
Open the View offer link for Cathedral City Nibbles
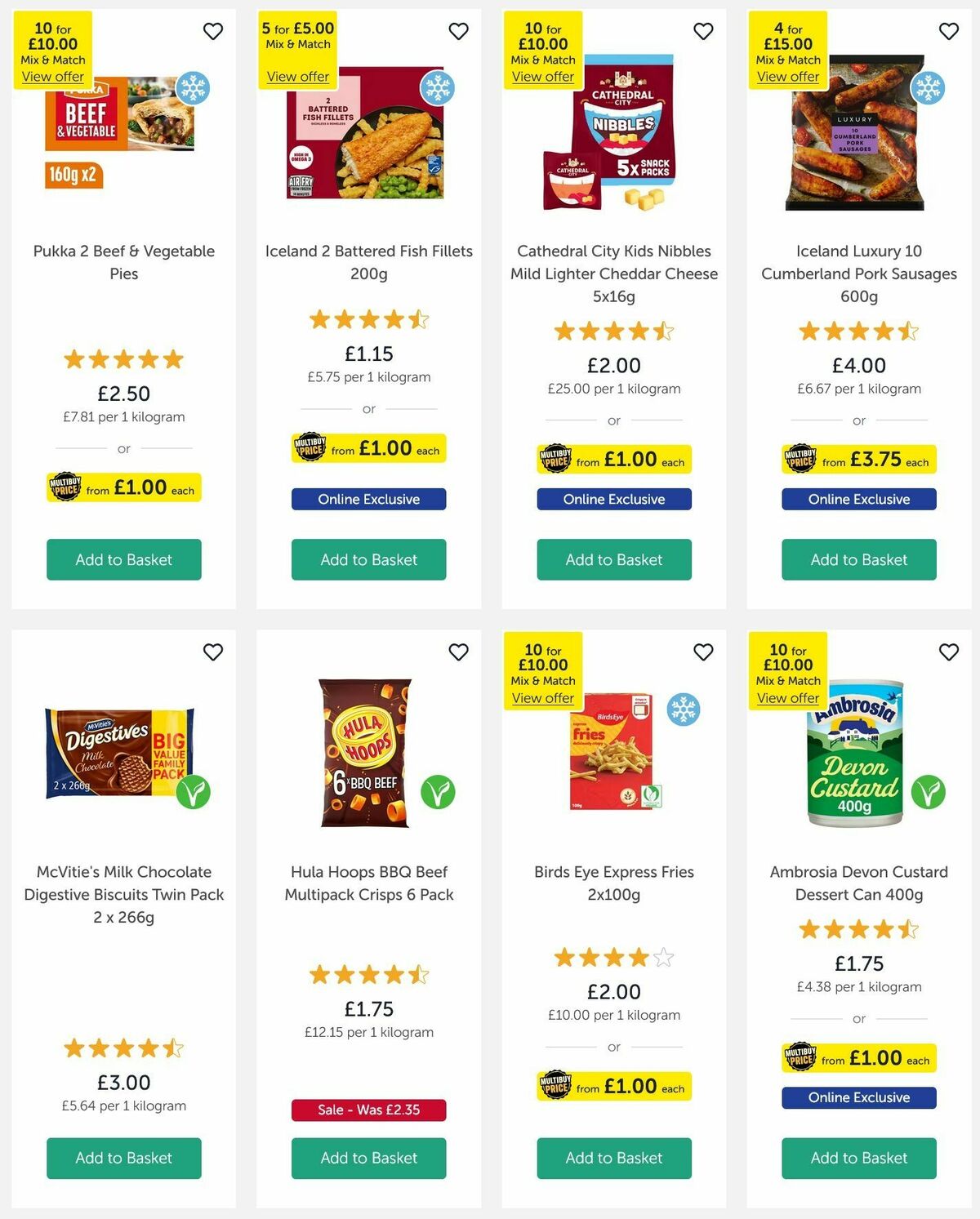coord(542,76)
